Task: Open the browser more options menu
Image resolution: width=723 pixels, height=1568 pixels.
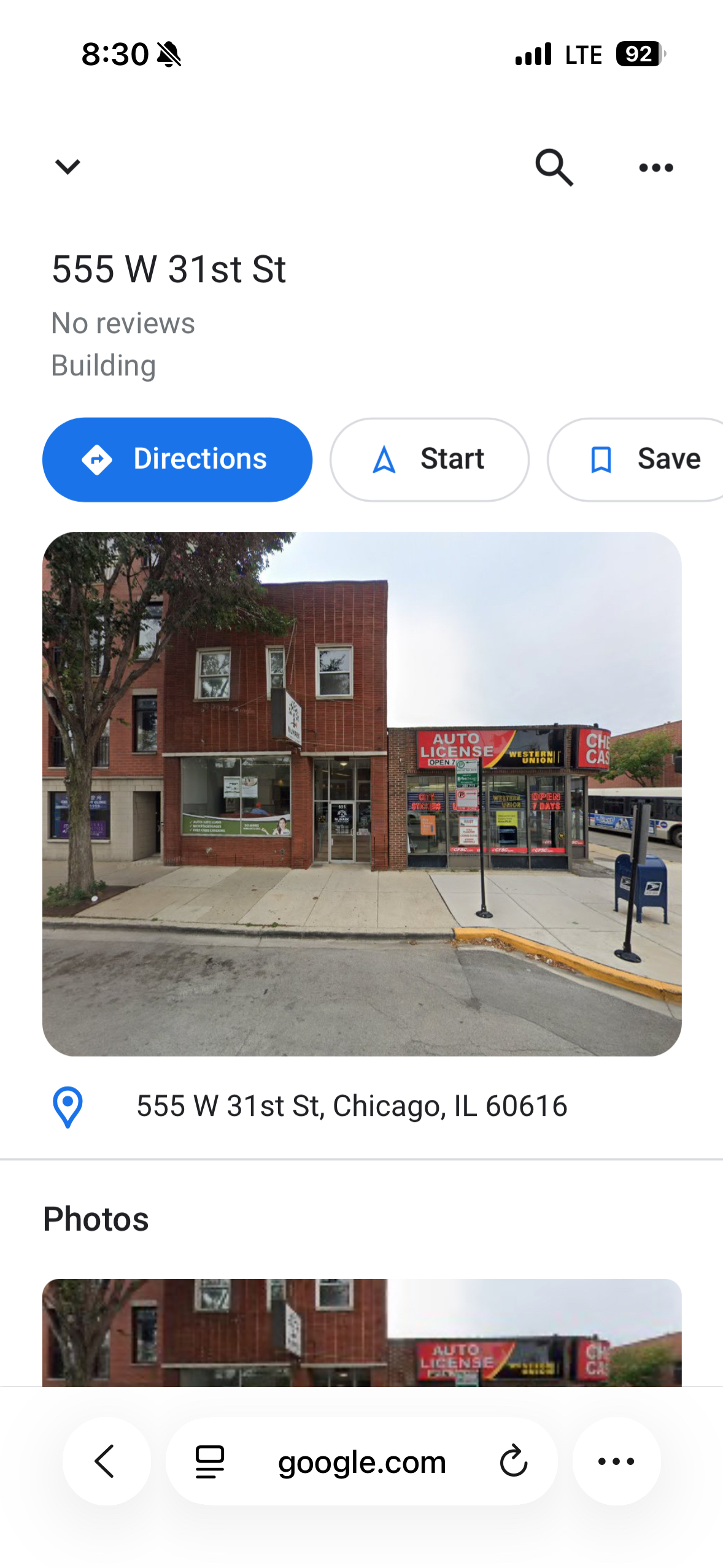Action: [x=616, y=1461]
